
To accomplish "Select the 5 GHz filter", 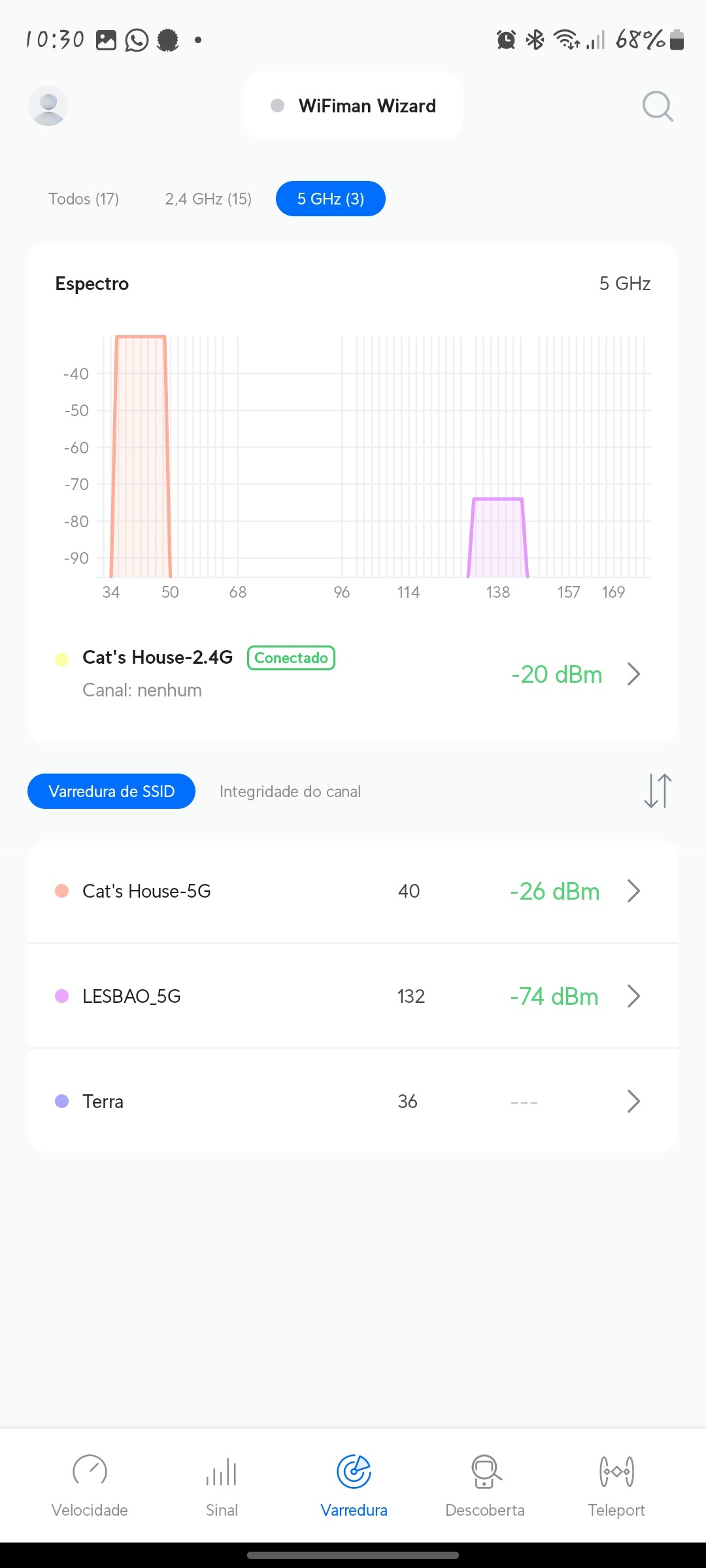I will coord(330,199).
